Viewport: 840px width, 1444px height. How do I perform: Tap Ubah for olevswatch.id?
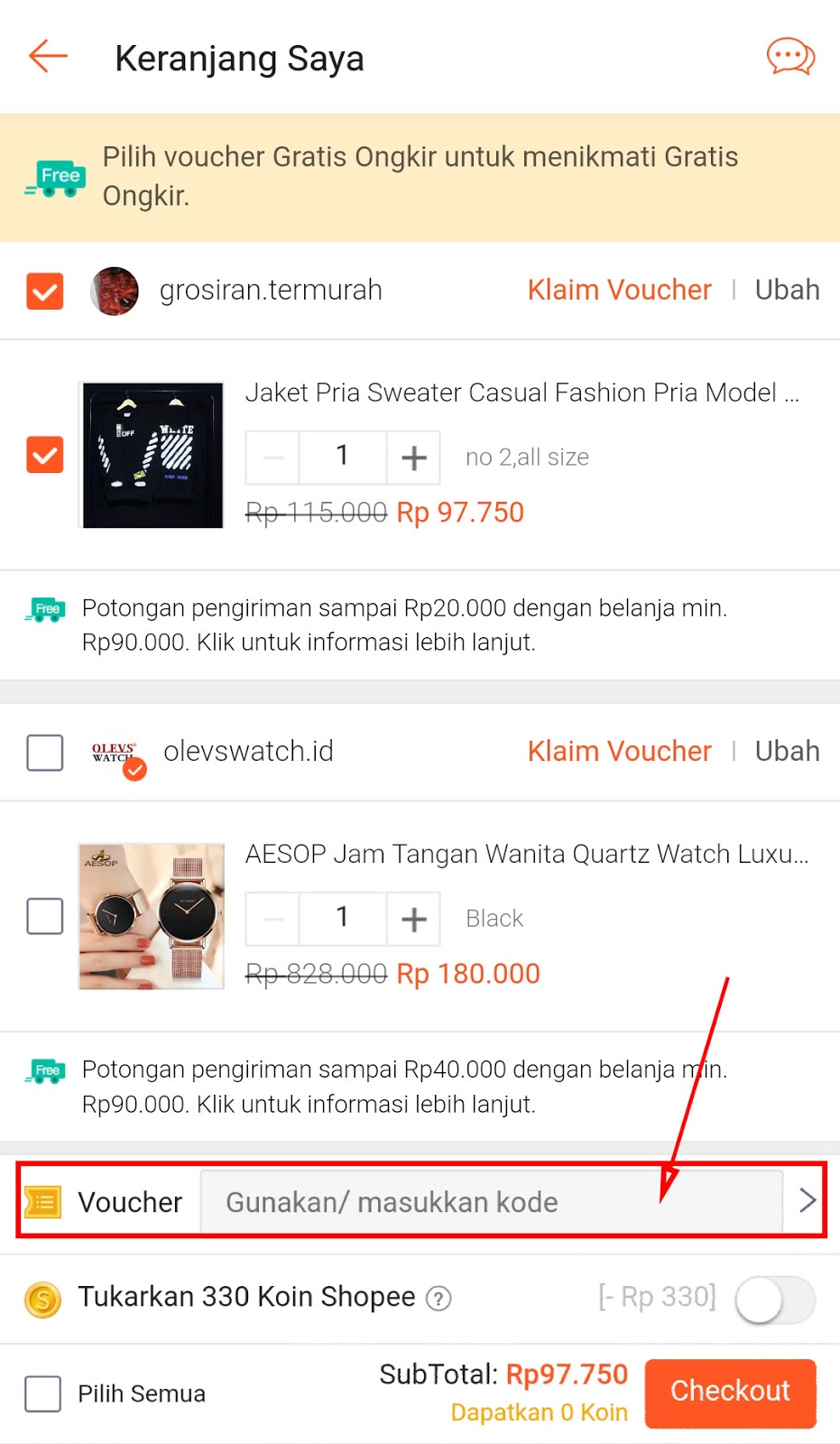point(787,751)
